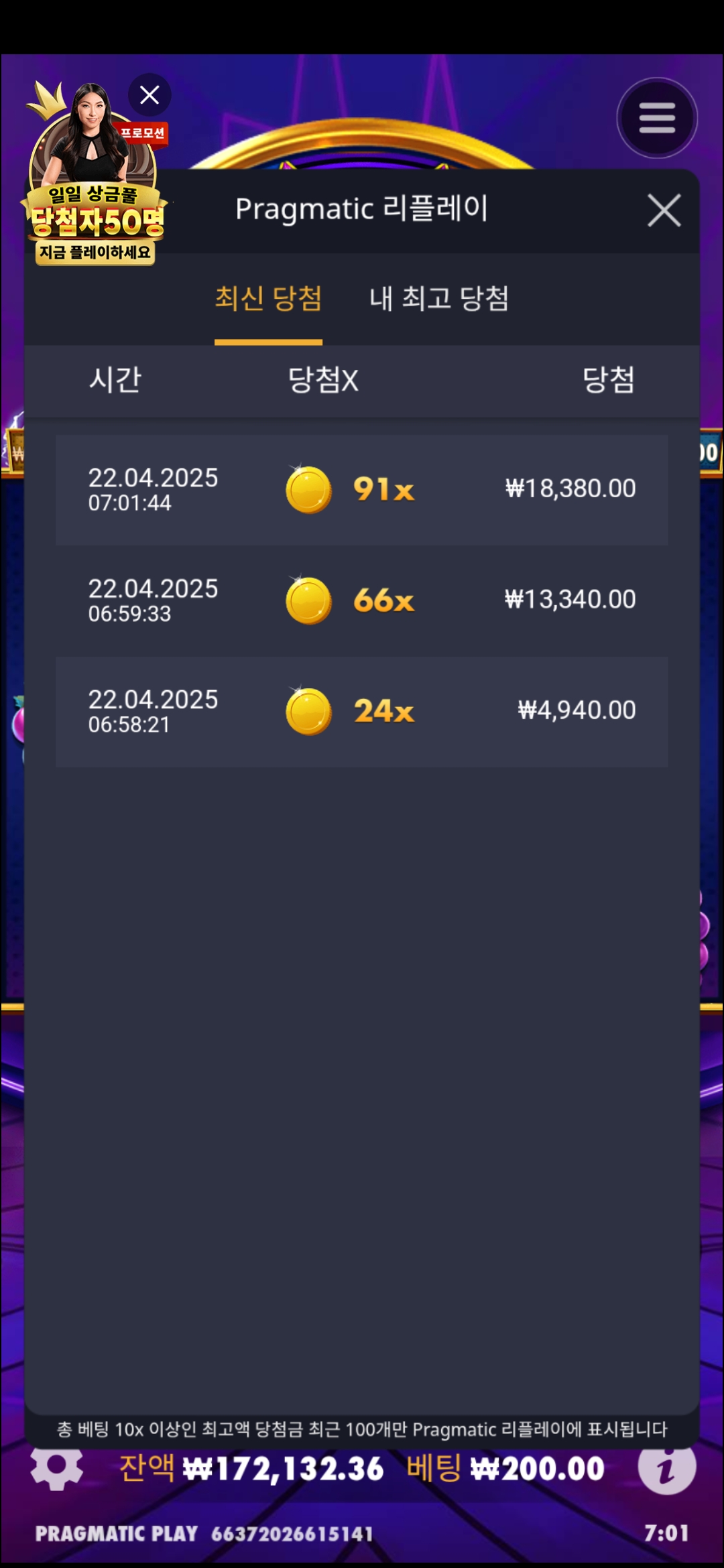Image resolution: width=724 pixels, height=1568 pixels.
Task: Open the hamburger menu
Action: point(656,119)
